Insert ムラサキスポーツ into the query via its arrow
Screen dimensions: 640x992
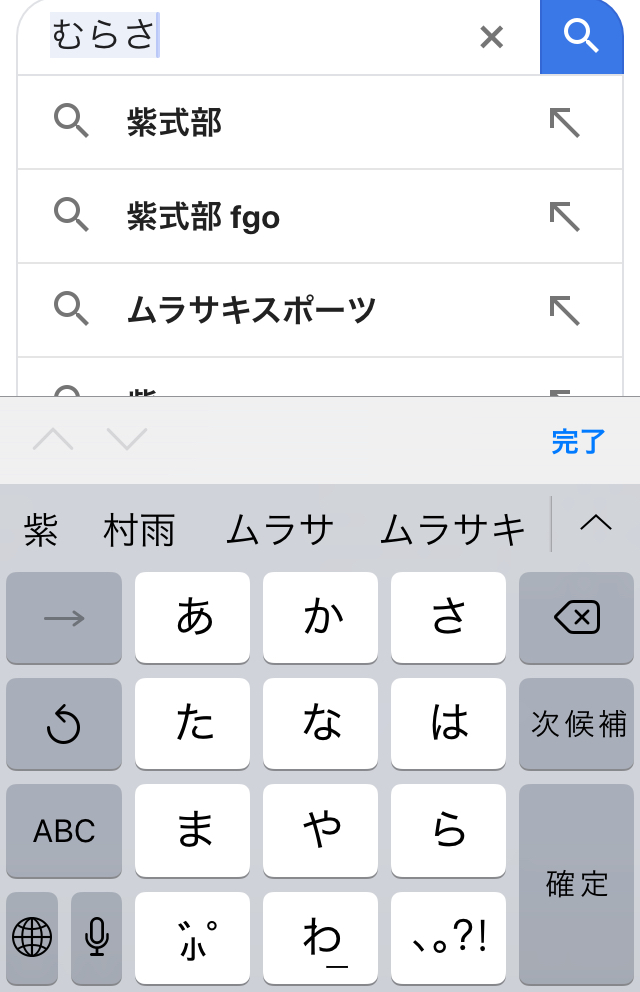pyautogui.click(x=564, y=311)
